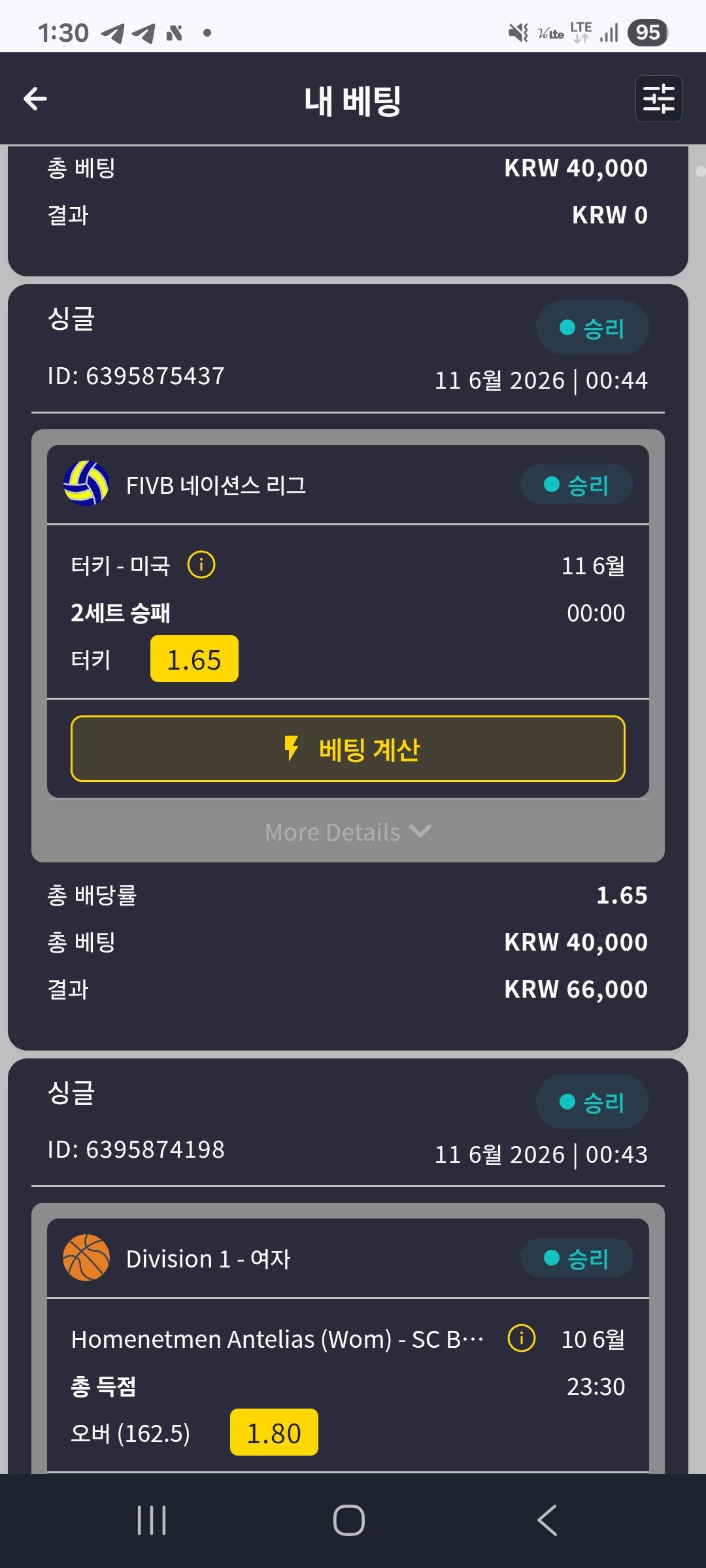
Task: Open info icon next to 터키 - 미국
Action: pyautogui.click(x=201, y=564)
